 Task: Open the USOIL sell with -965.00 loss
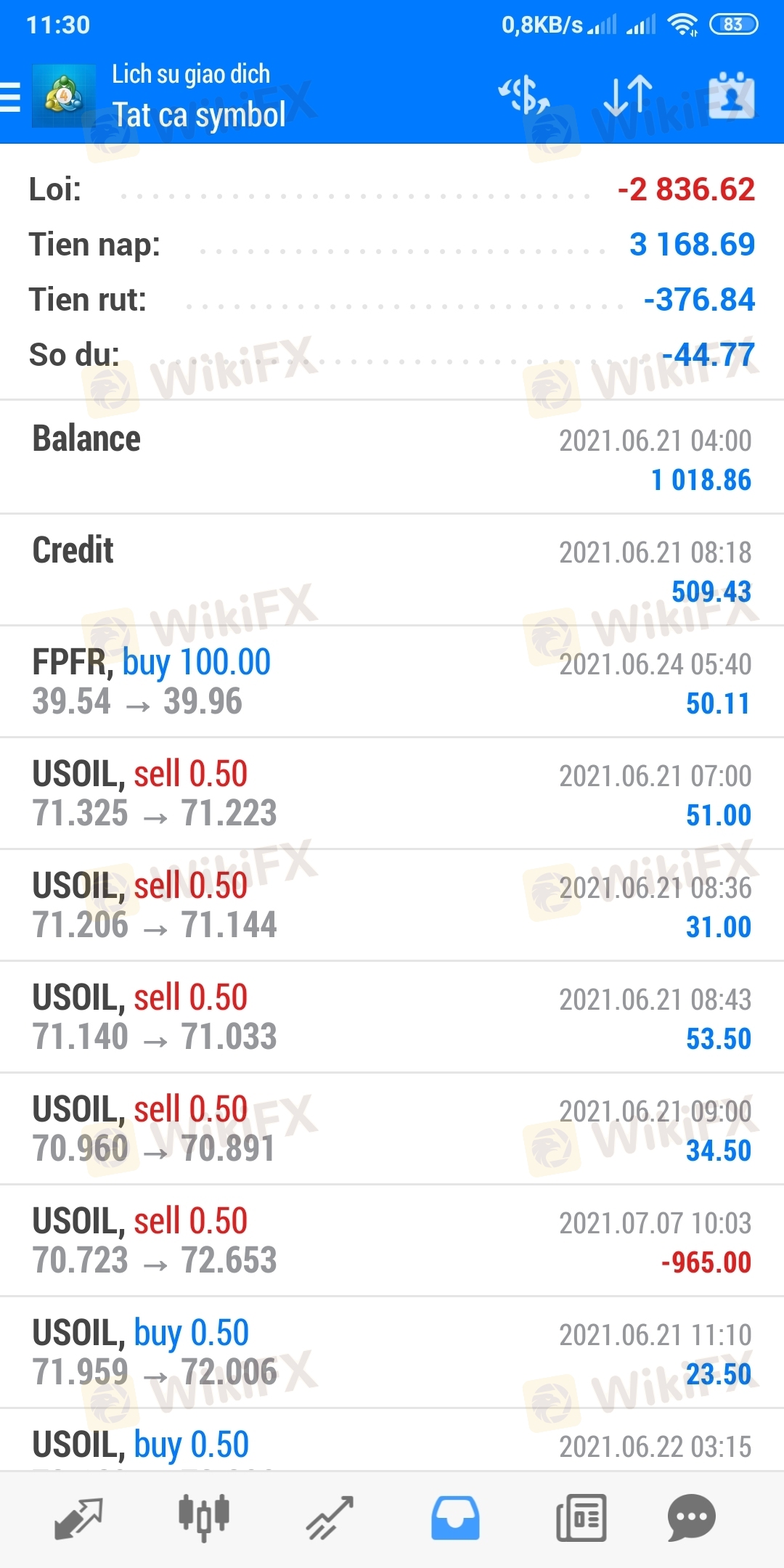392,1241
